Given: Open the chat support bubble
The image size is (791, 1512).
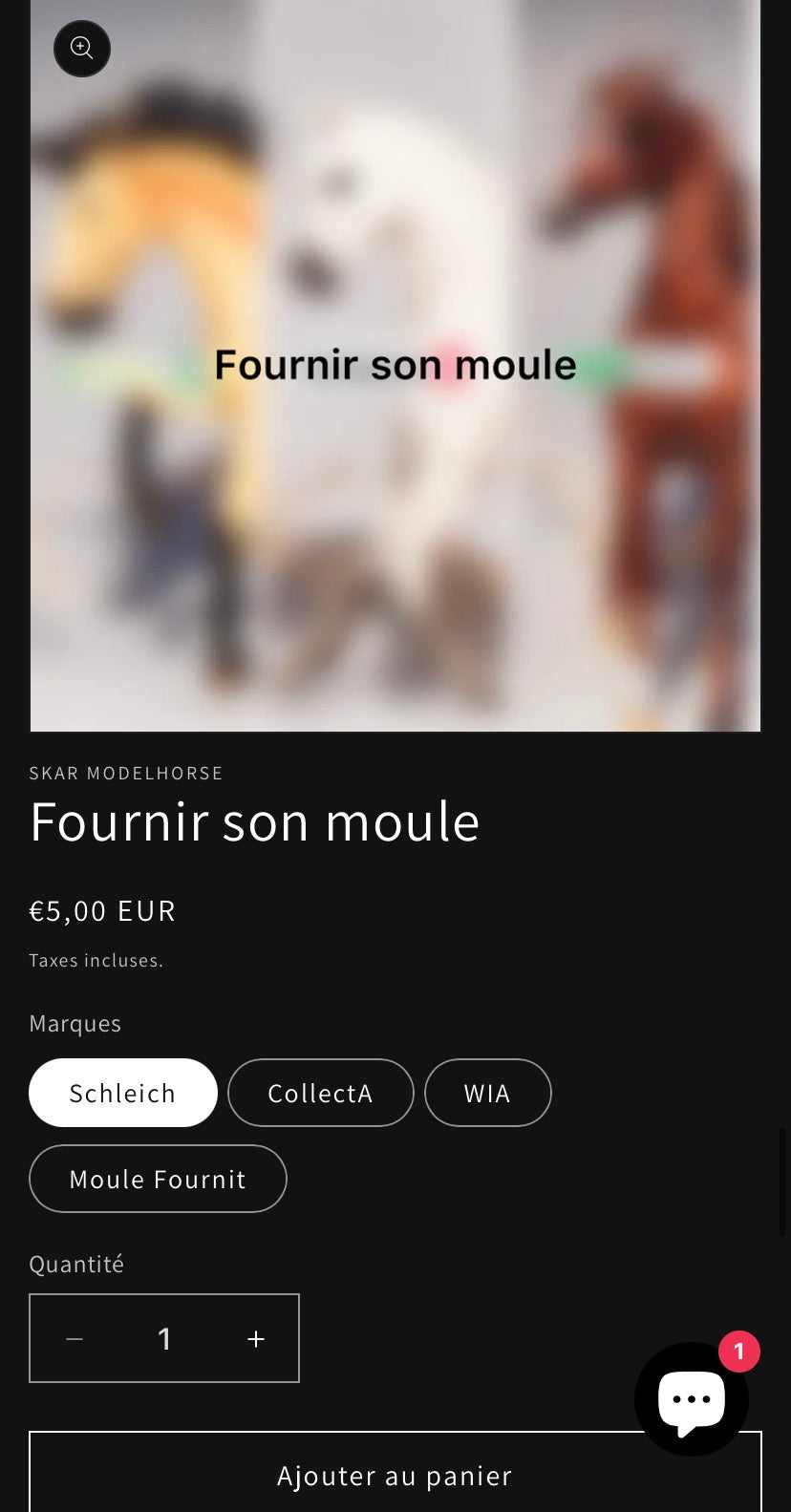Looking at the screenshot, I should click(x=692, y=1399).
